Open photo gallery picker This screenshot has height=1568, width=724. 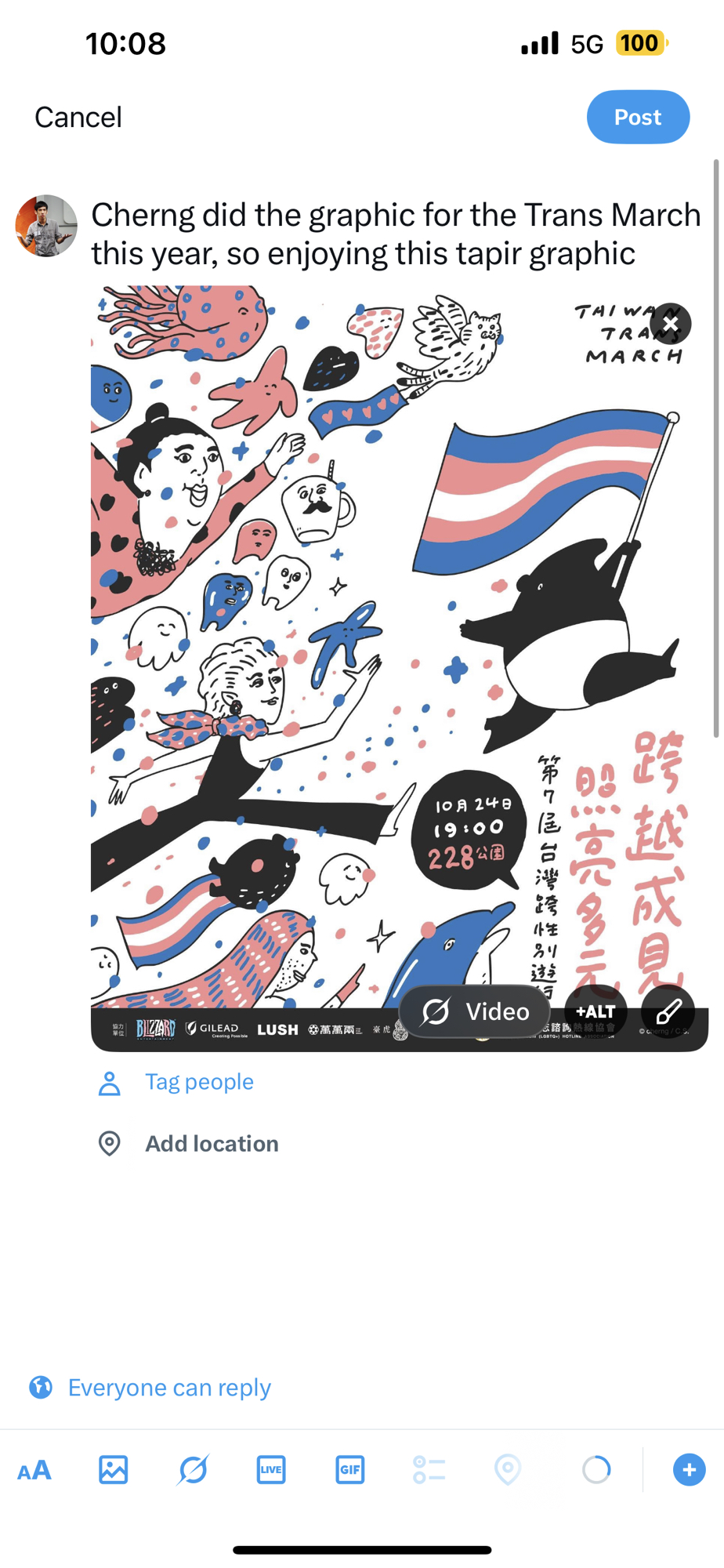[113, 1470]
